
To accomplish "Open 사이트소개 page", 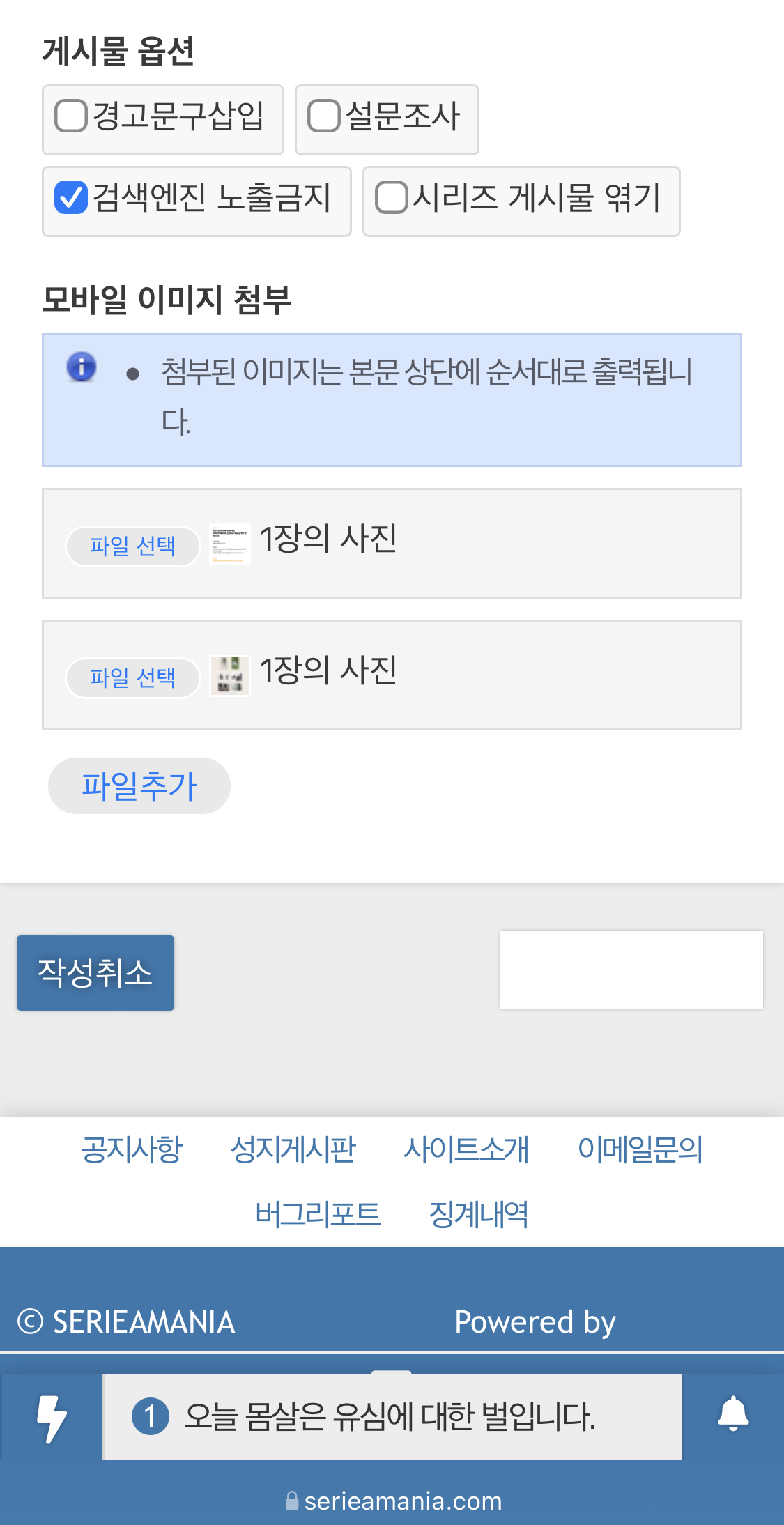I will [x=466, y=1149].
